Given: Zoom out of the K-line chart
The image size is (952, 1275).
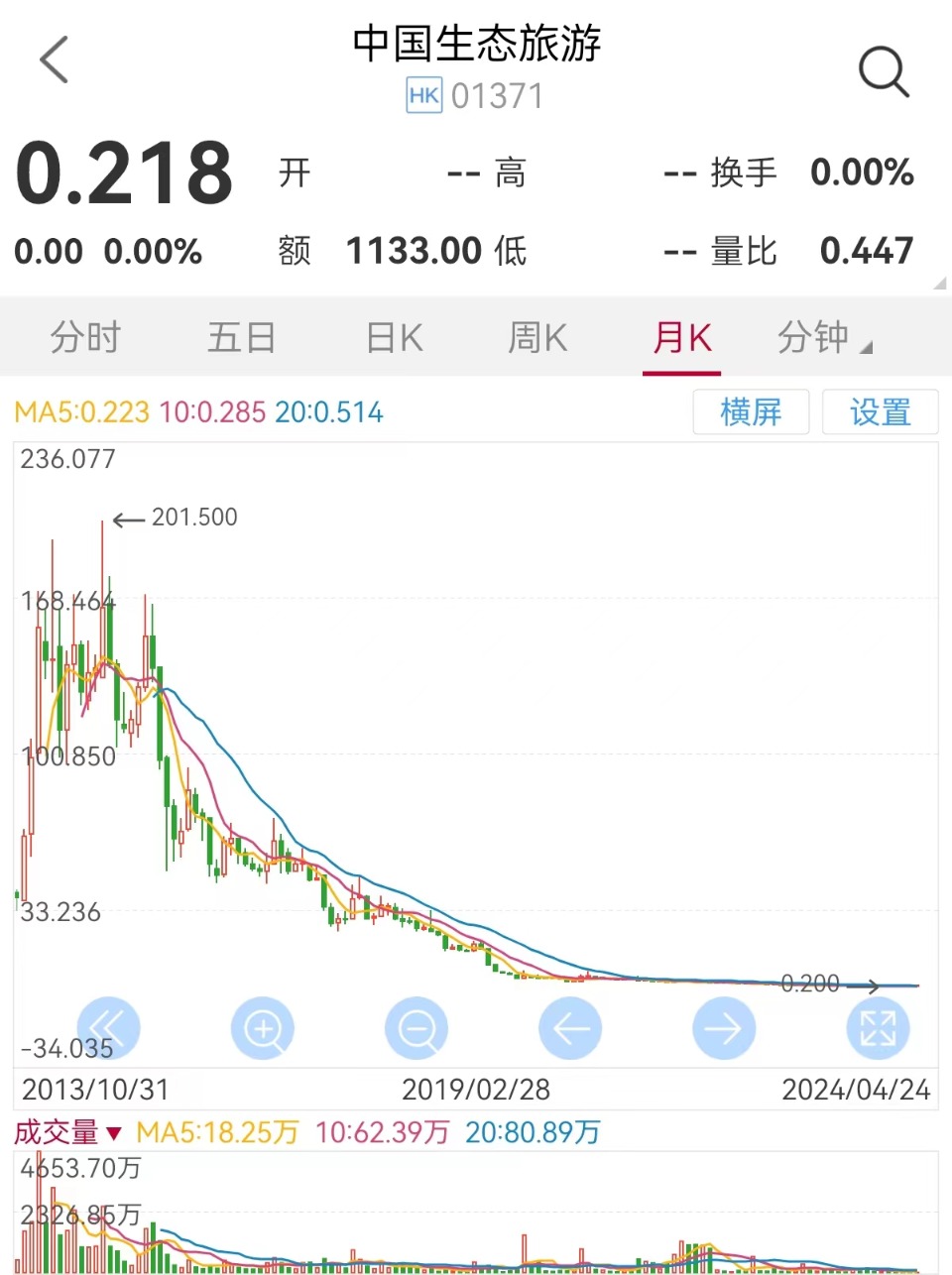Looking at the screenshot, I should click(416, 1029).
